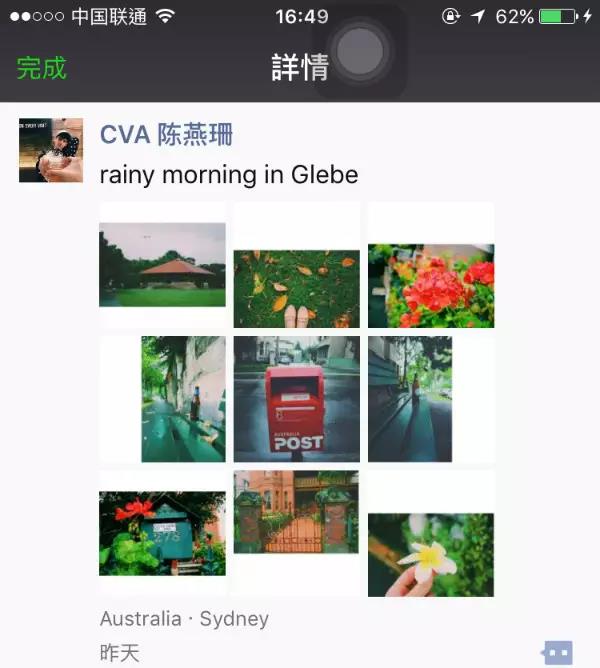Open the red Australia Post box photo
600x668 pixels.
pos(296,399)
